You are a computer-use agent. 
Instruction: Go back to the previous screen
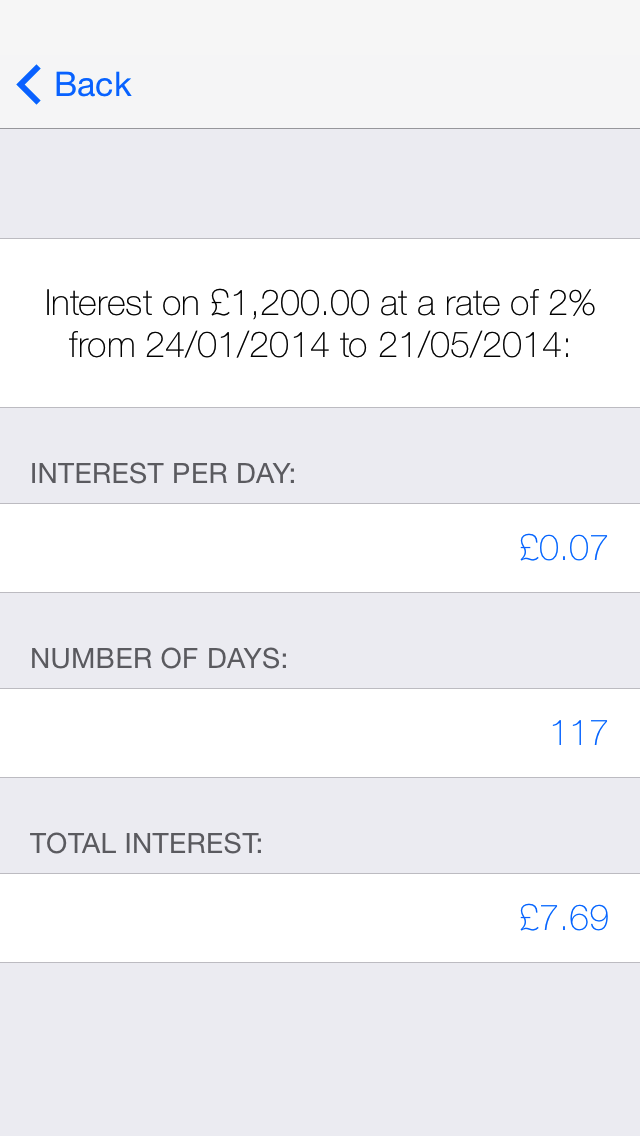pos(75,85)
